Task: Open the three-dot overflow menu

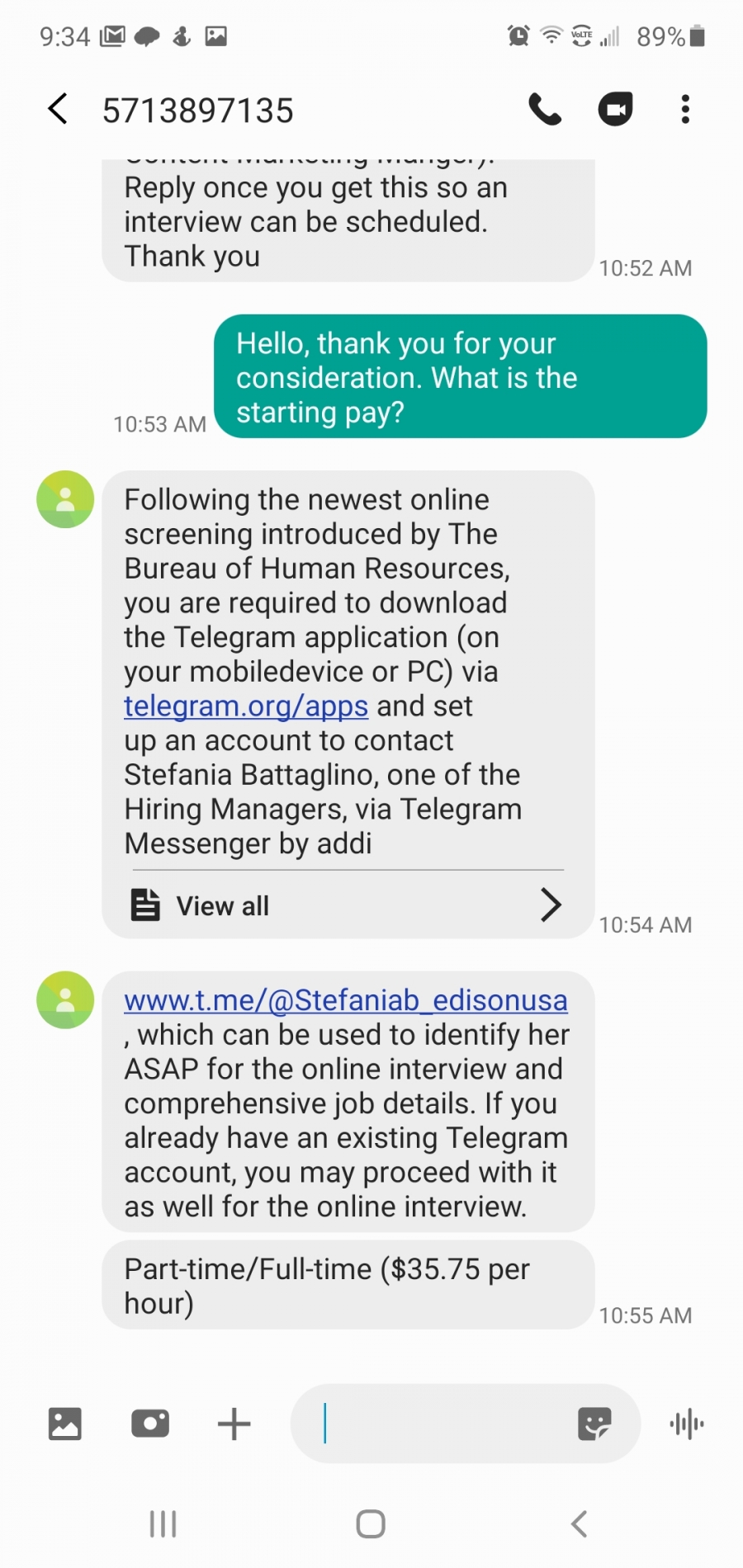Action: click(685, 109)
